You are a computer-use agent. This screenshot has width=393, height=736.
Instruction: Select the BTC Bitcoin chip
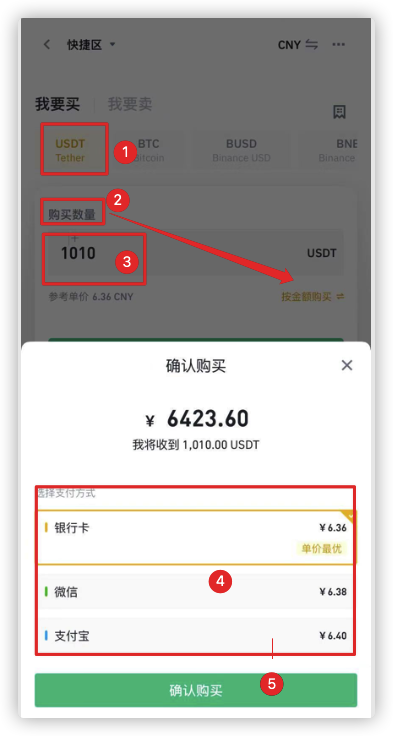coord(148,150)
